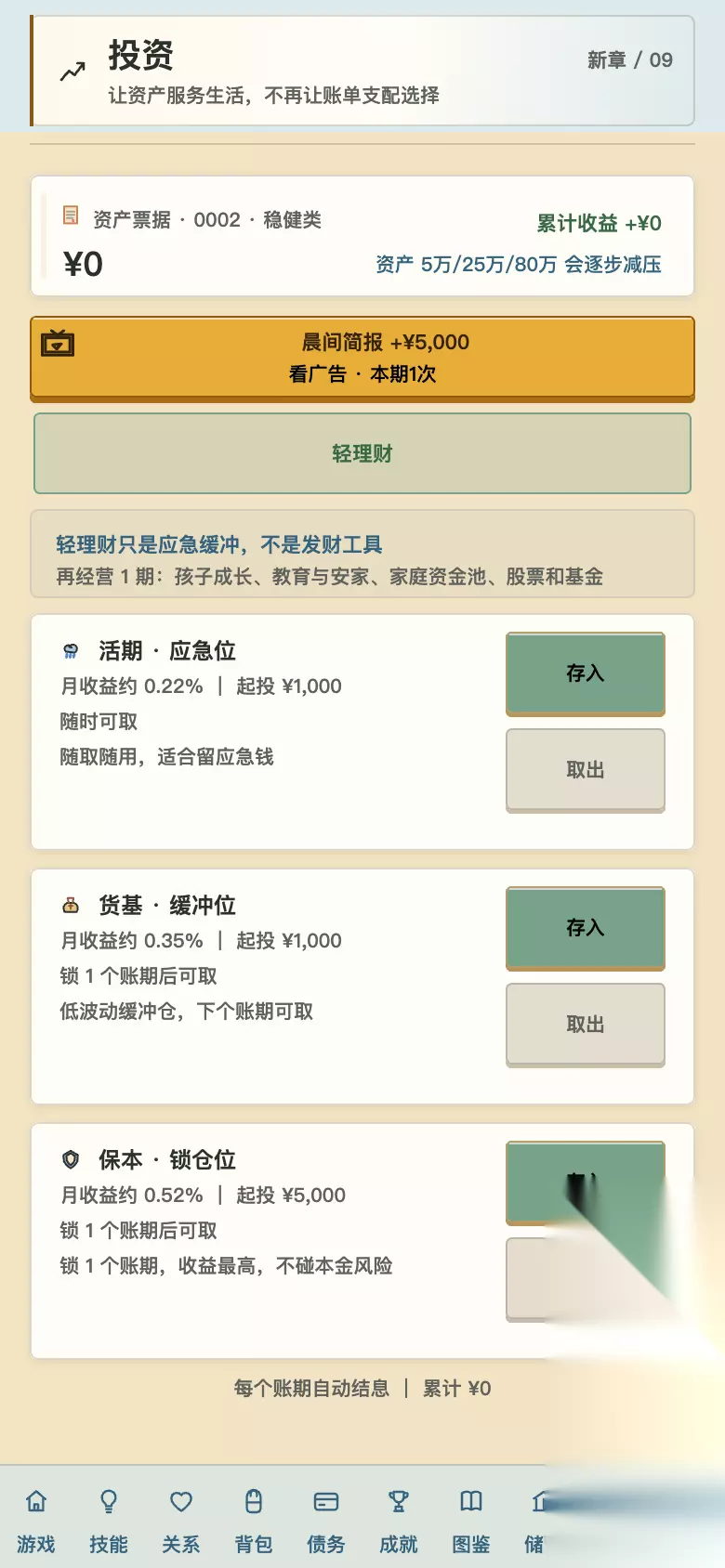Image resolution: width=725 pixels, height=1568 pixels.
Task: Switch to the 债务 tab
Action: [326, 1522]
